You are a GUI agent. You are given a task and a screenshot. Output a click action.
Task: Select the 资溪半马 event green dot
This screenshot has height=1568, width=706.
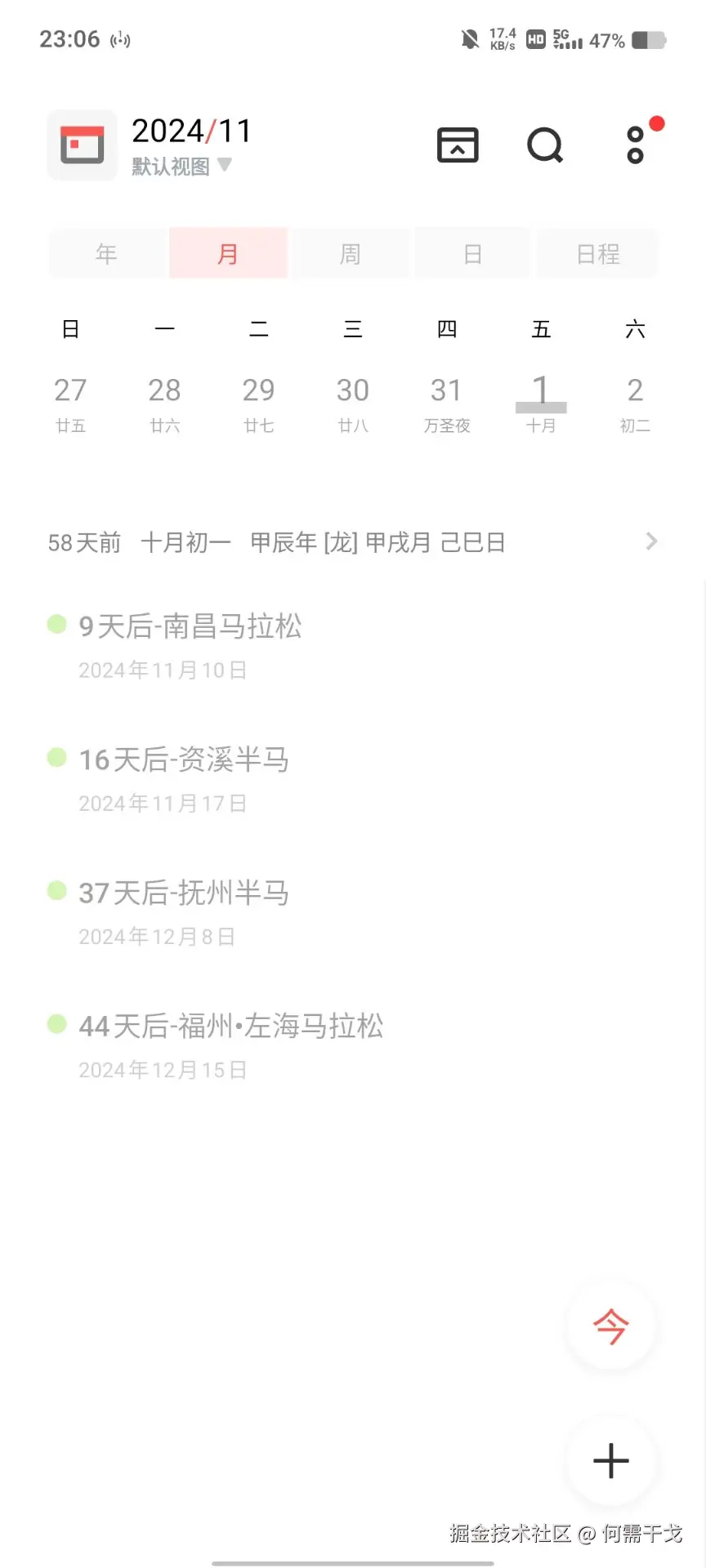tap(56, 758)
